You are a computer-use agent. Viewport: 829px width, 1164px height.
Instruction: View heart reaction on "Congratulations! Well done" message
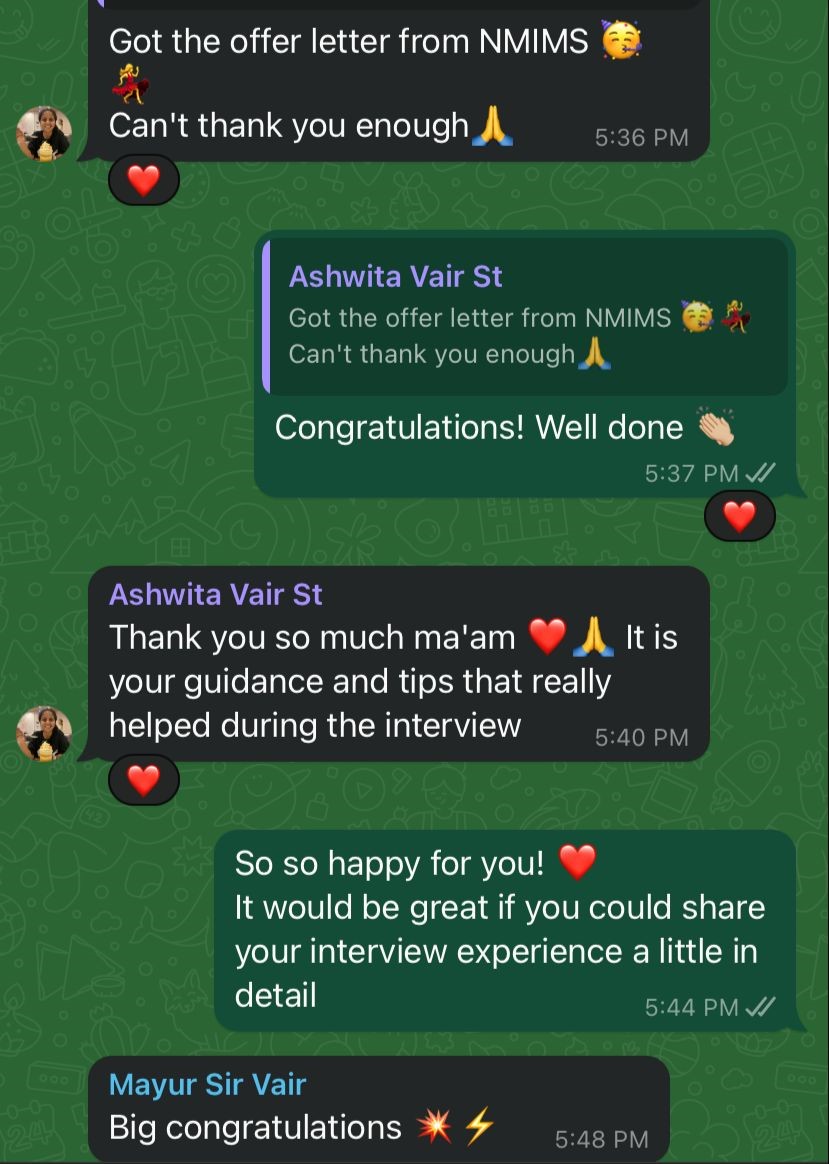739,516
